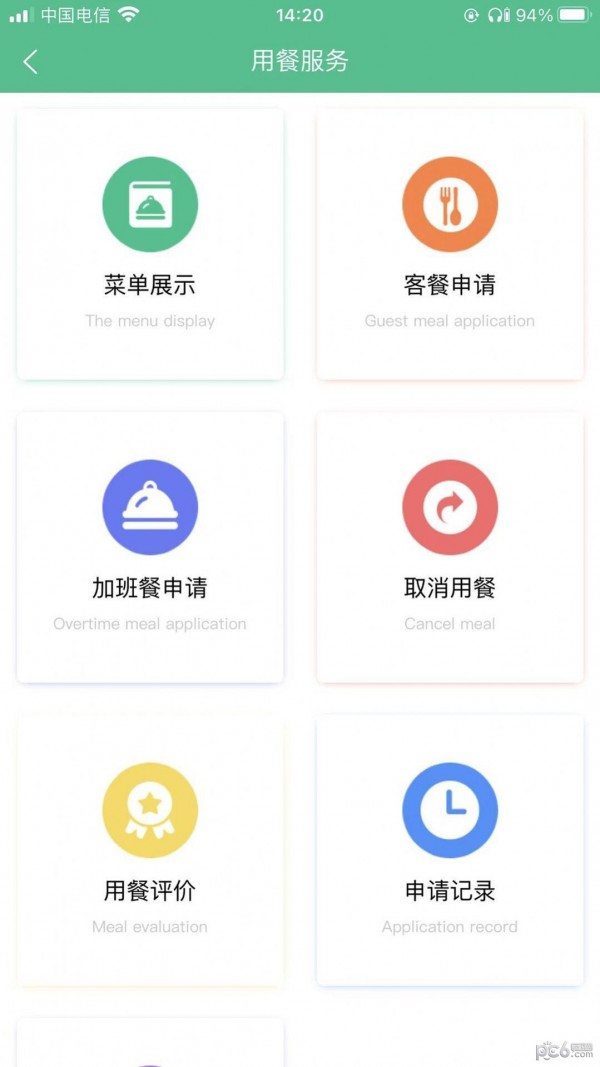This screenshot has width=600, height=1067.
Task: Select 客餐申请 guest meal application
Action: 450,244
